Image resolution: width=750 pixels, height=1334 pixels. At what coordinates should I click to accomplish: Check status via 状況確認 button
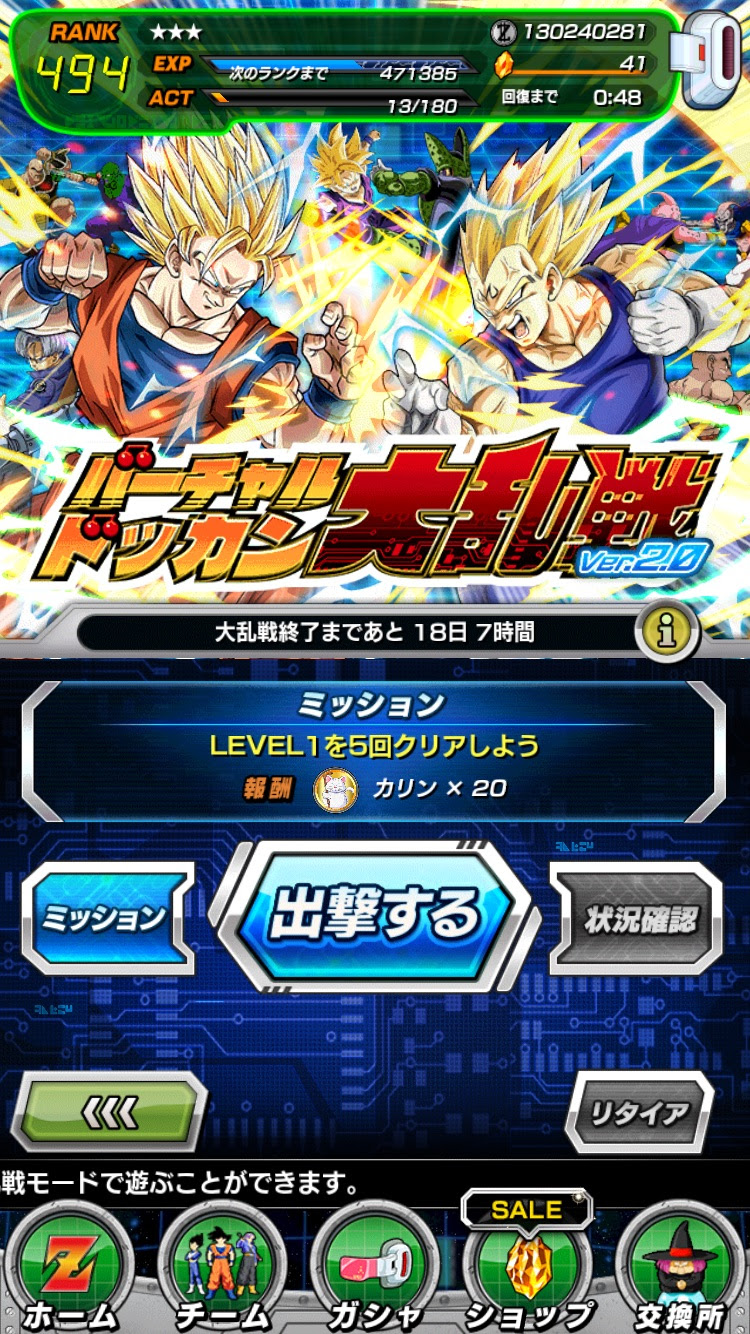[639, 917]
